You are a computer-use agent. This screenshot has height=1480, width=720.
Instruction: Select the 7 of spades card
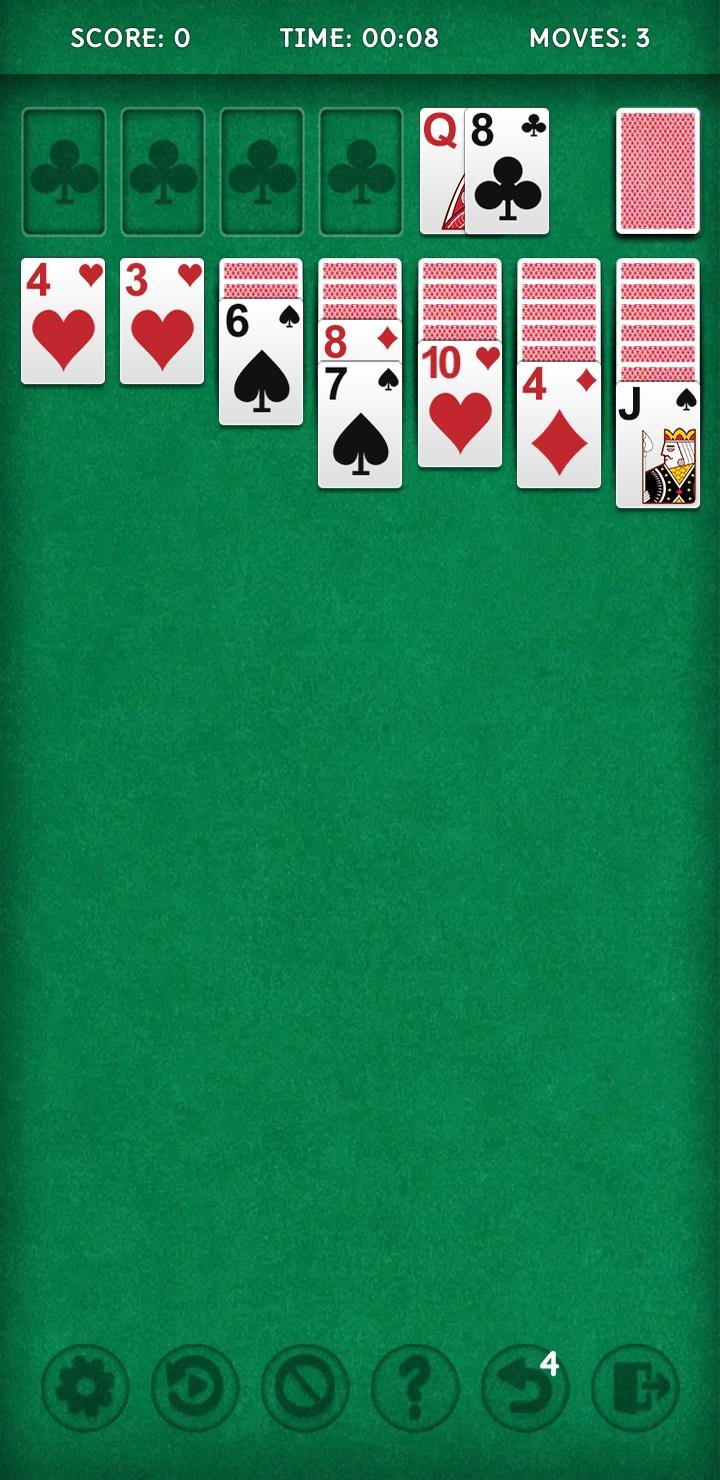[x=360, y=425]
